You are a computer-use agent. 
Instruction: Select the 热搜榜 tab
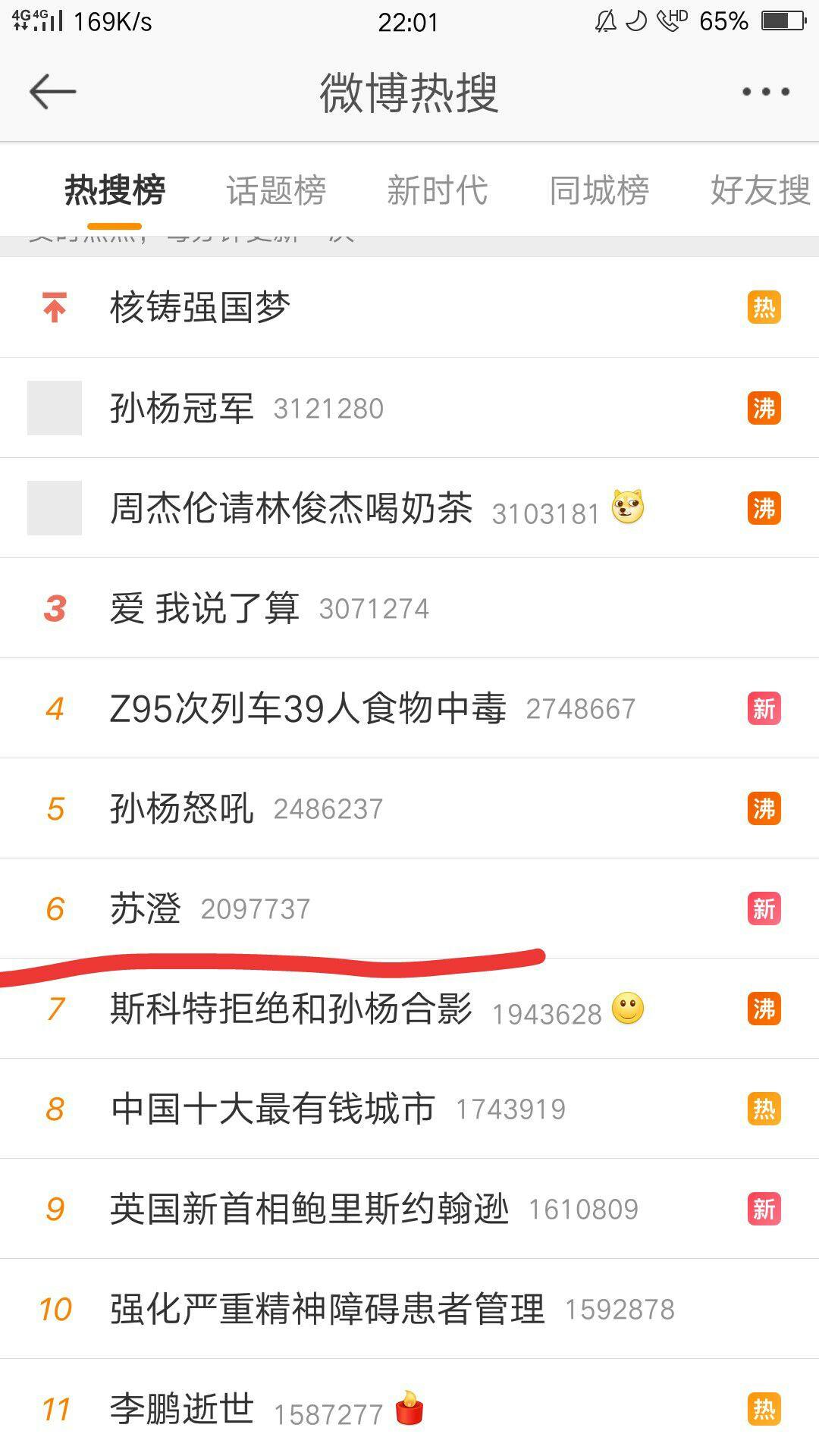pyautogui.click(x=115, y=190)
